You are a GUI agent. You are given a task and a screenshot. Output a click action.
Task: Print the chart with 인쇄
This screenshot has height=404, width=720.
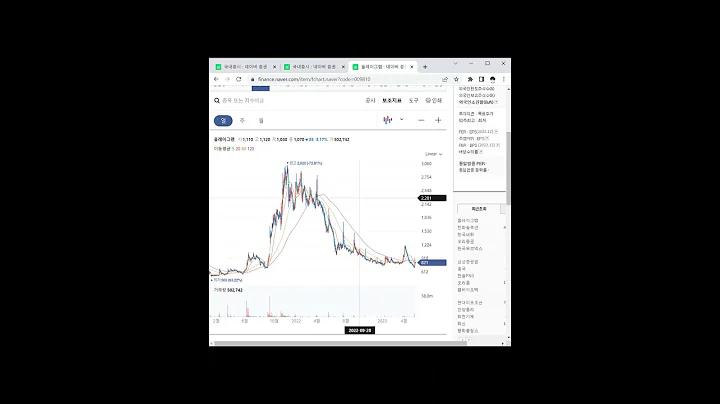pos(433,101)
